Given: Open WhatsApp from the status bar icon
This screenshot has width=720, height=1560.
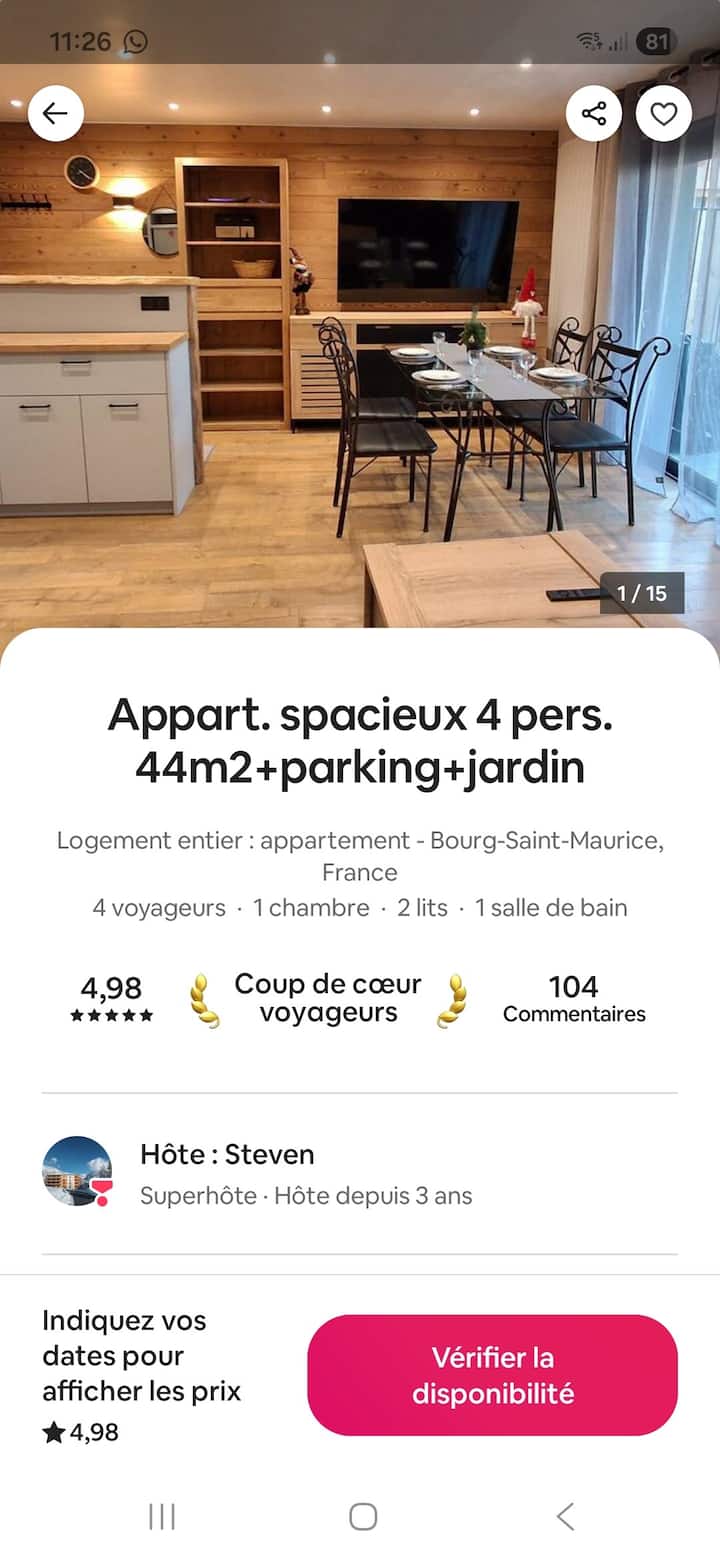Looking at the screenshot, I should (135, 41).
